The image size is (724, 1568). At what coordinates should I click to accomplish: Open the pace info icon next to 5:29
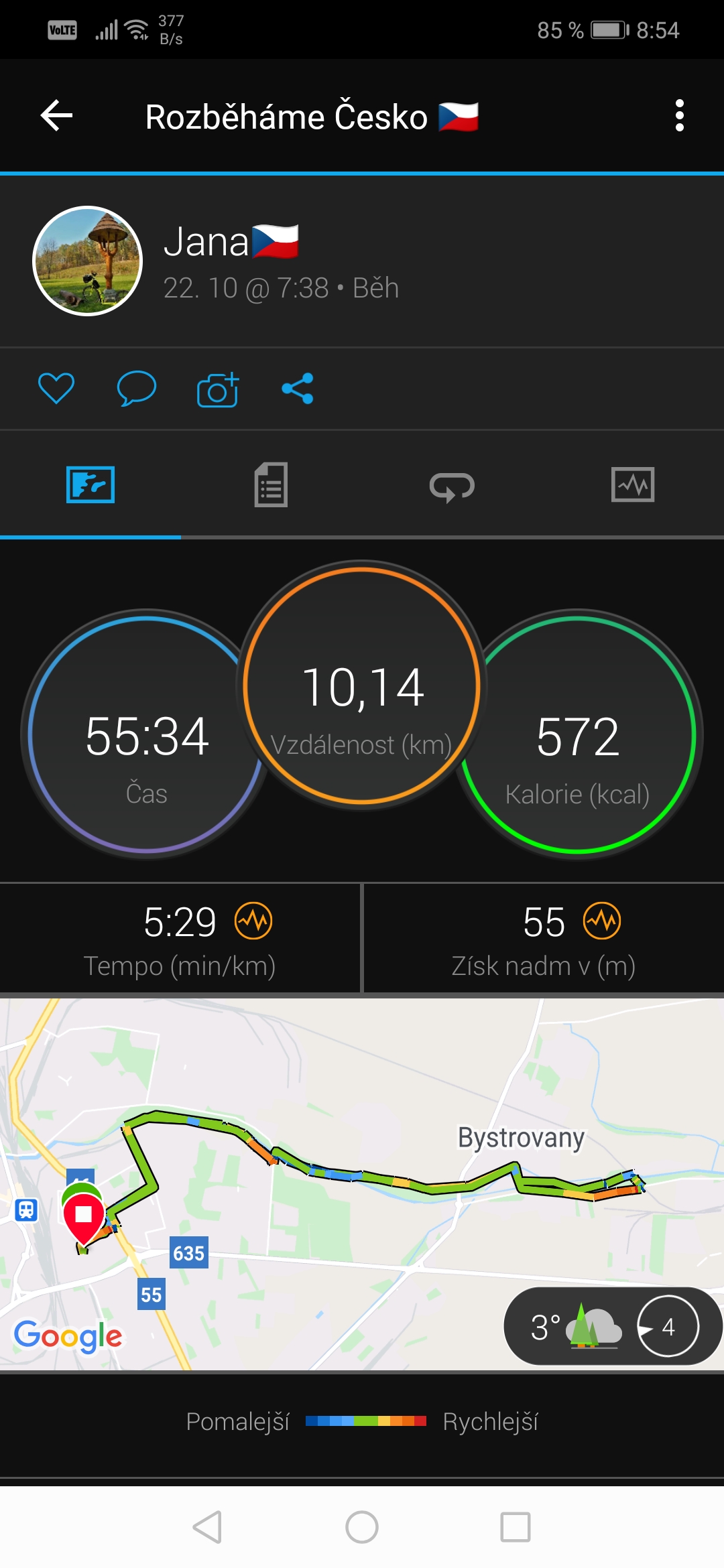(x=253, y=921)
